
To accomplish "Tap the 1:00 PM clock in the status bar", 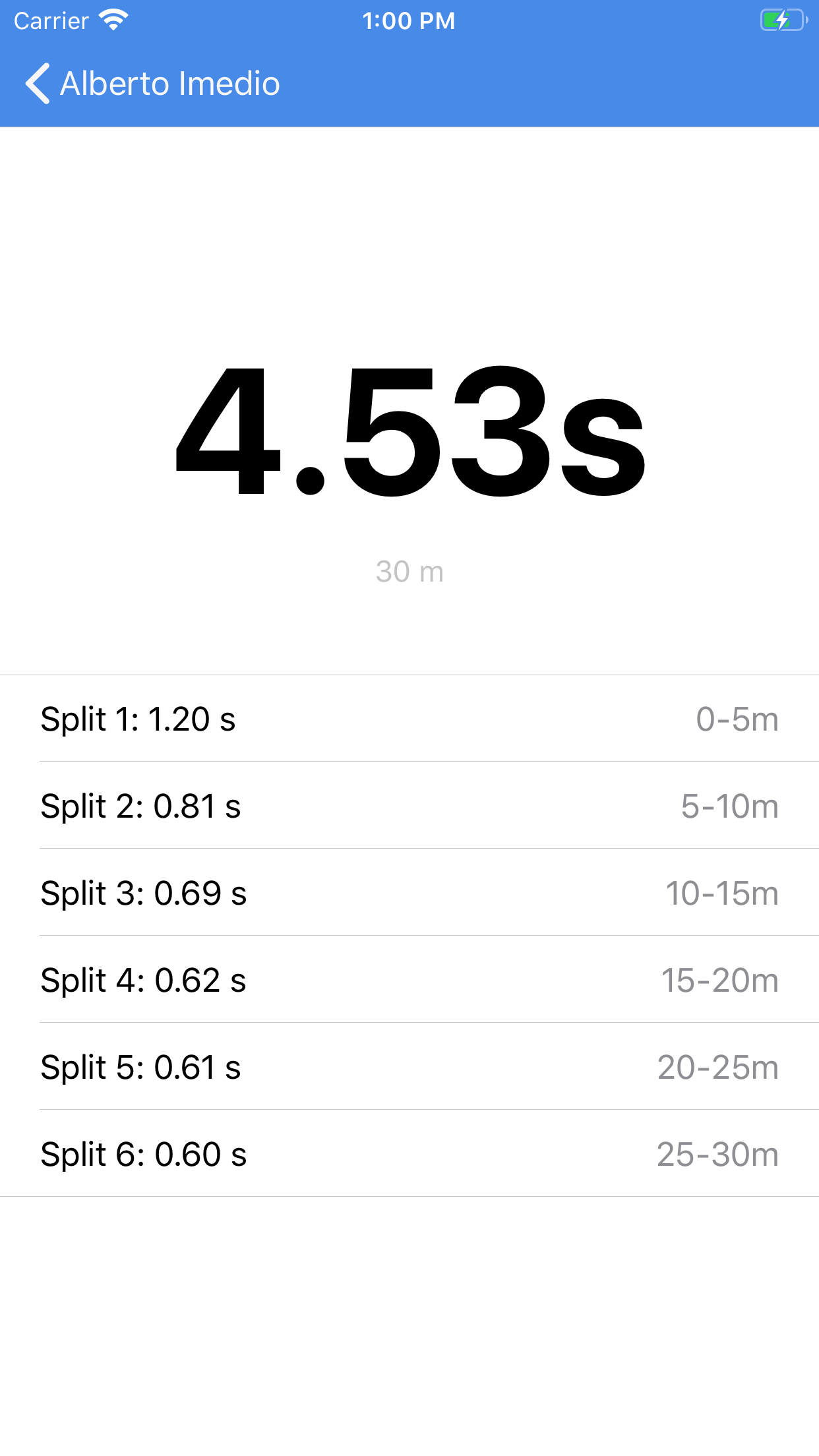I will pos(409,20).
